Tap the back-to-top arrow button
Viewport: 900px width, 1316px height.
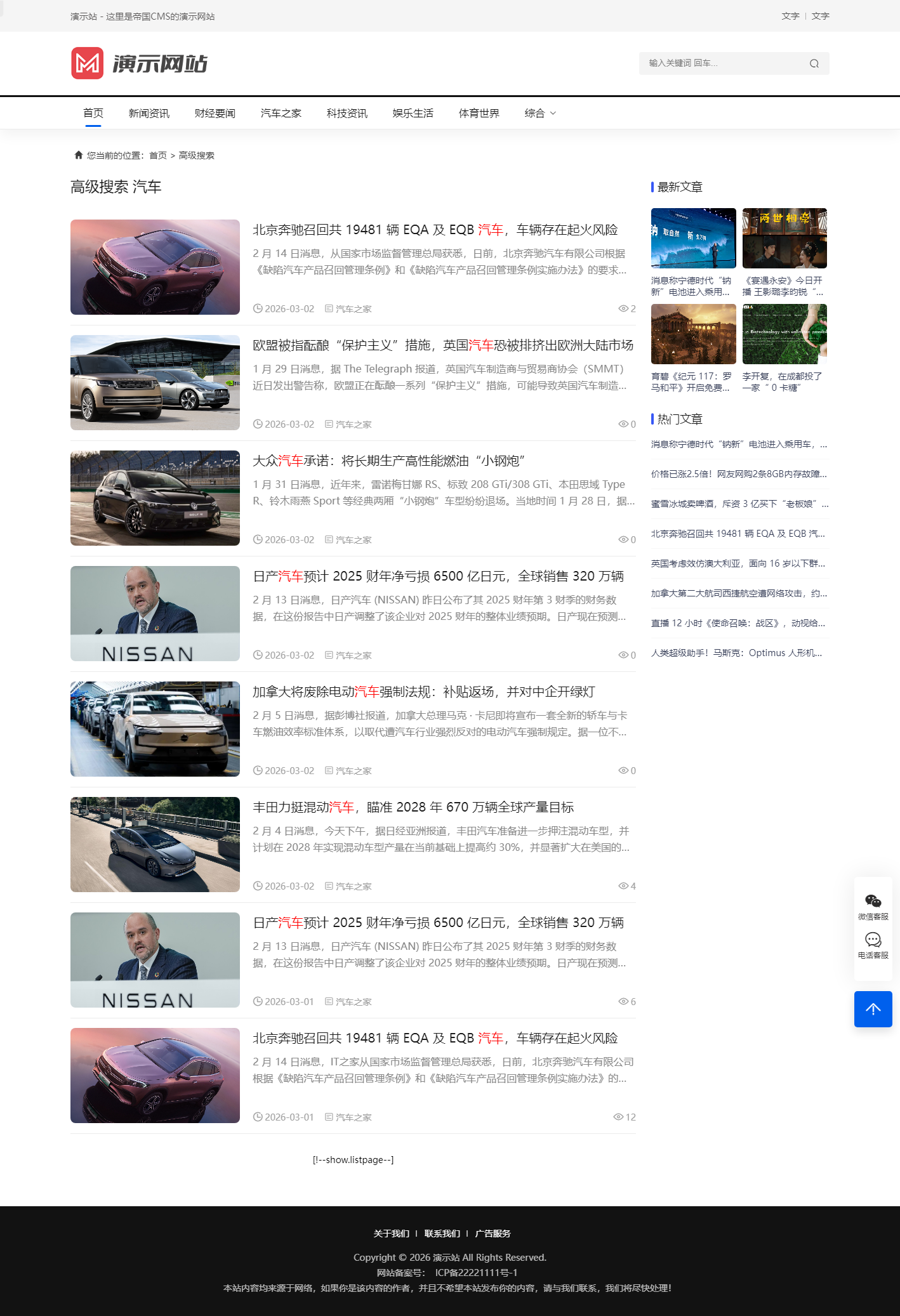873,1009
